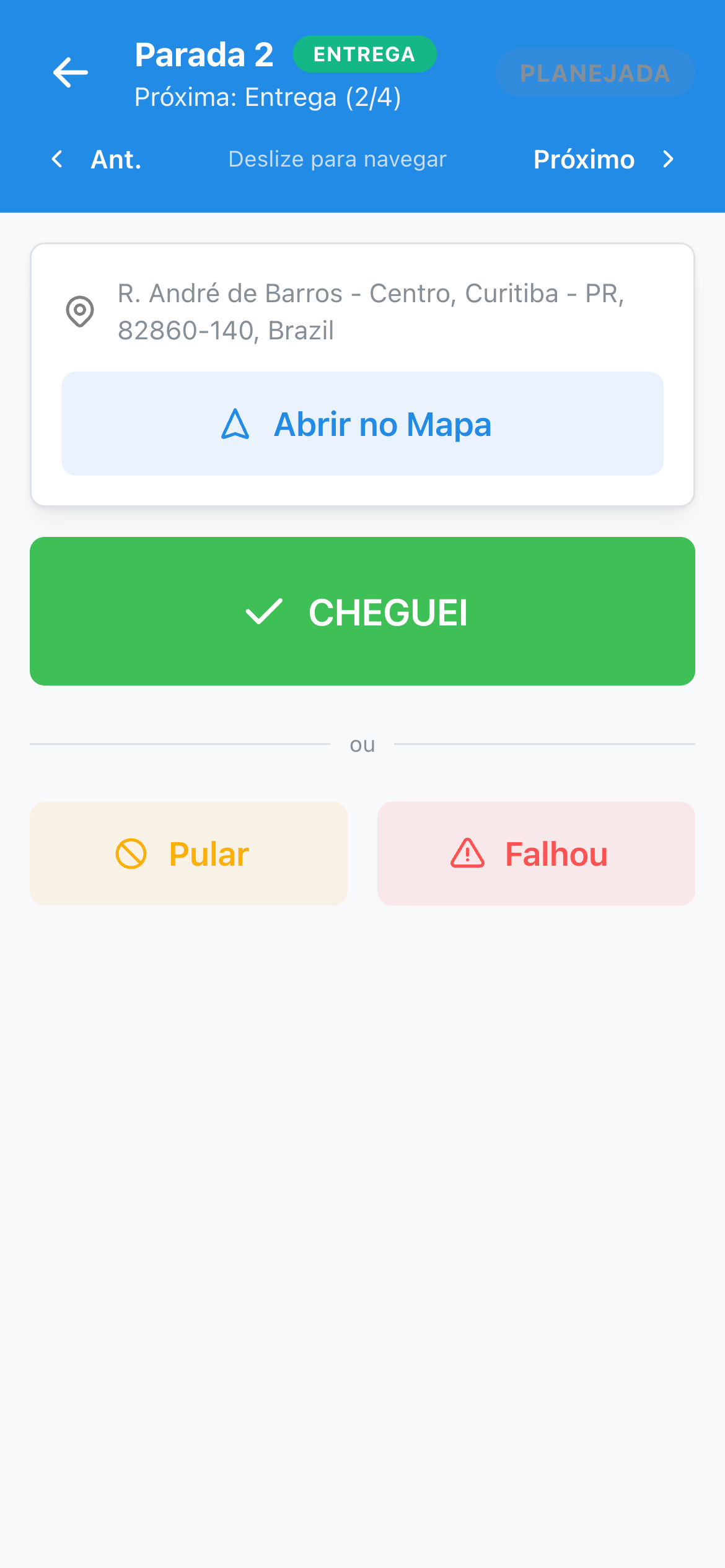The image size is (725, 1568).
Task: Tap the green ENTREGA badge
Action: (364, 54)
